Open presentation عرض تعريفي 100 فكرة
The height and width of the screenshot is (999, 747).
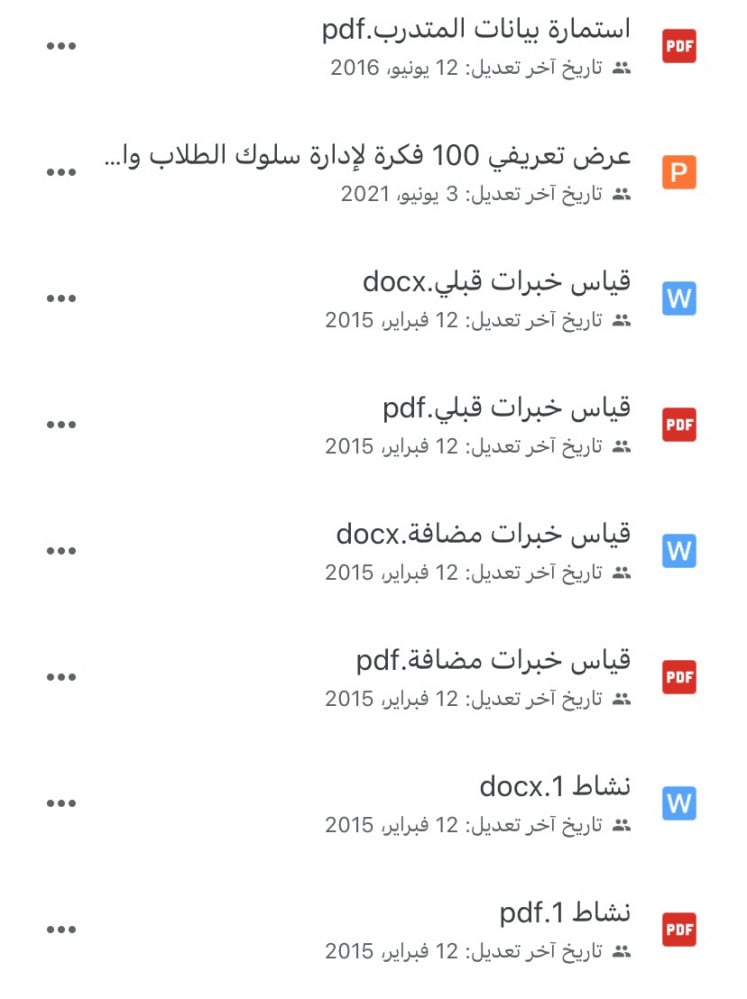(368, 156)
